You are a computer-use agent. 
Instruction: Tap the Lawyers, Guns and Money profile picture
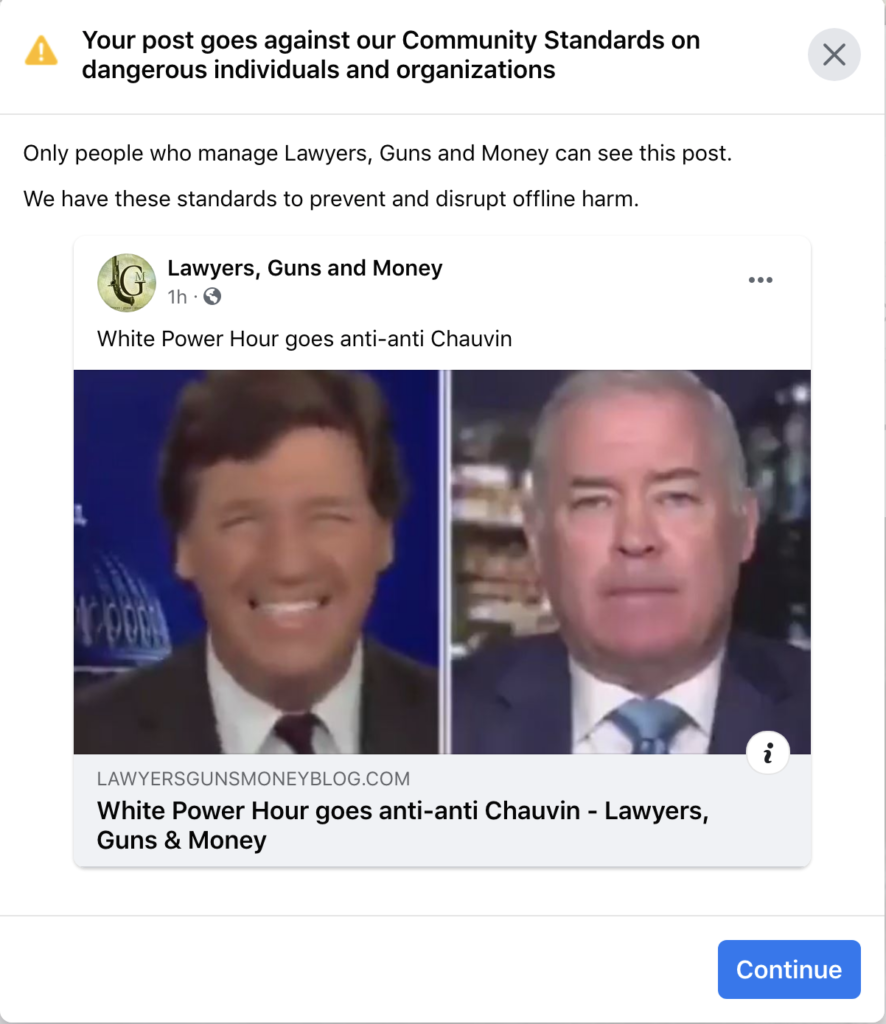pyautogui.click(x=126, y=283)
